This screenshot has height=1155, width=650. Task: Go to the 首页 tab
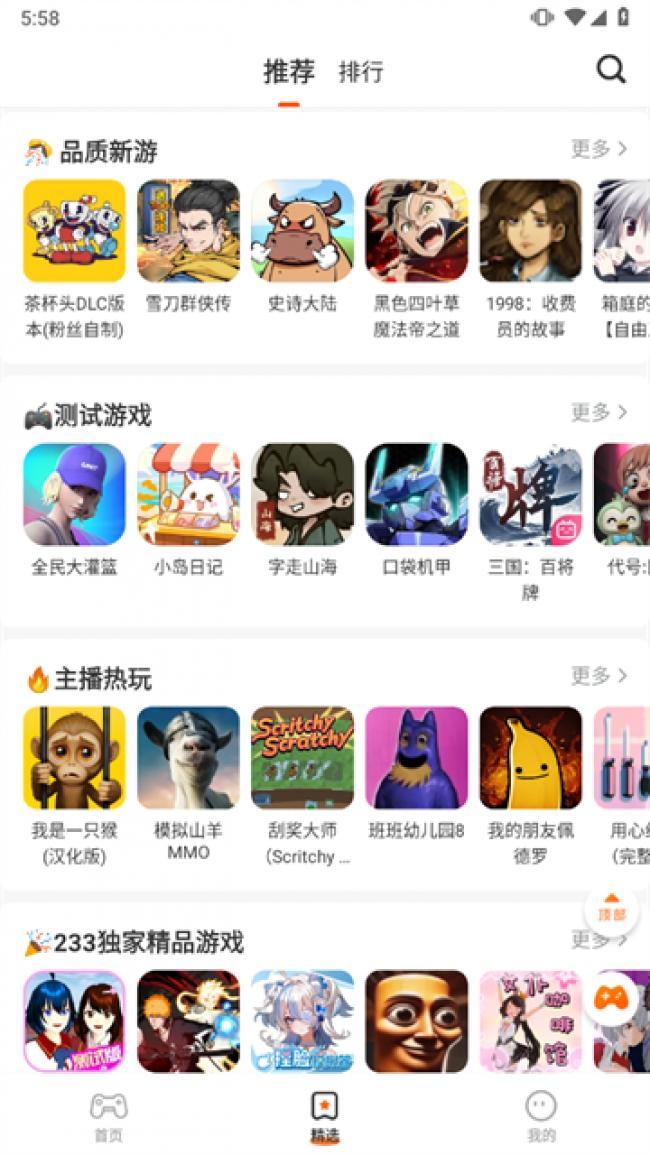pyautogui.click(x=108, y=1116)
